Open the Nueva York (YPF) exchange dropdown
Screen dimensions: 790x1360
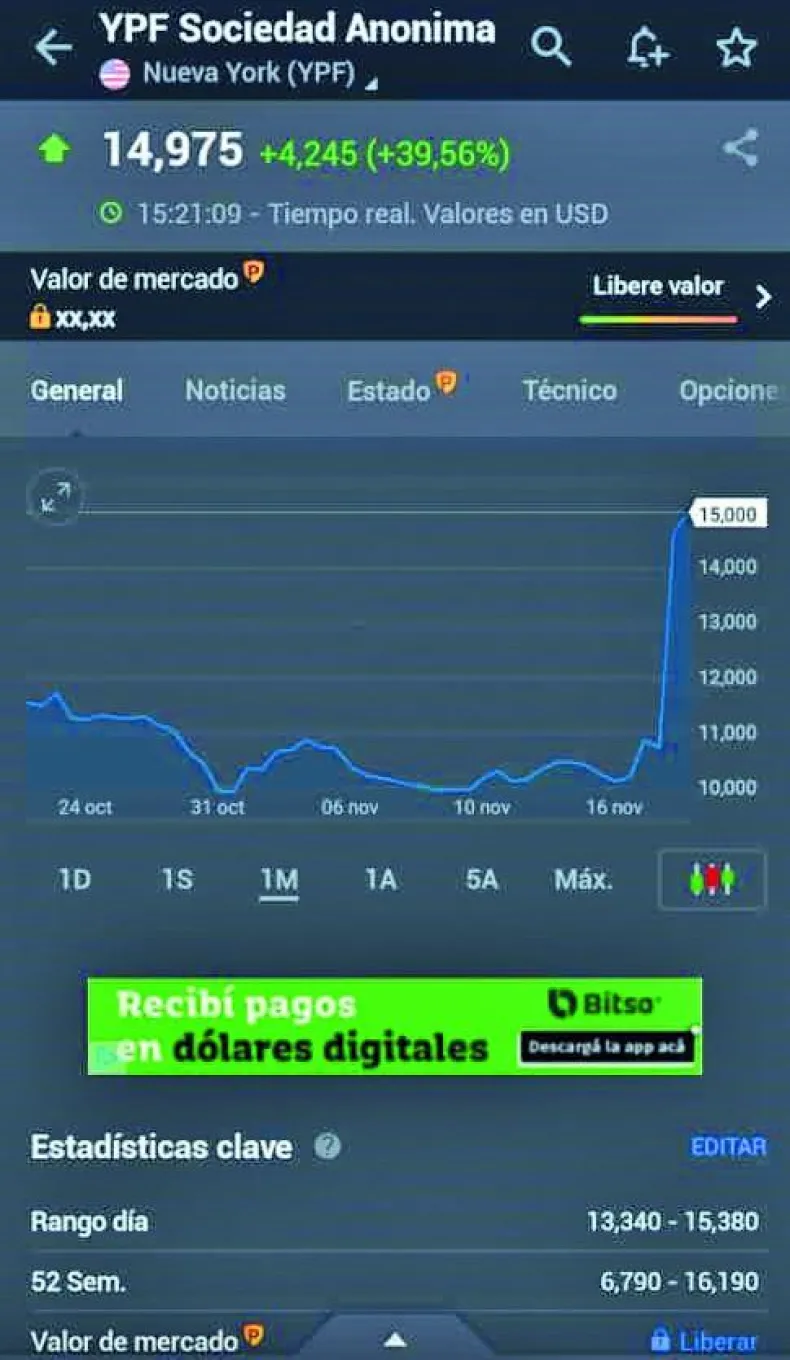click(250, 75)
